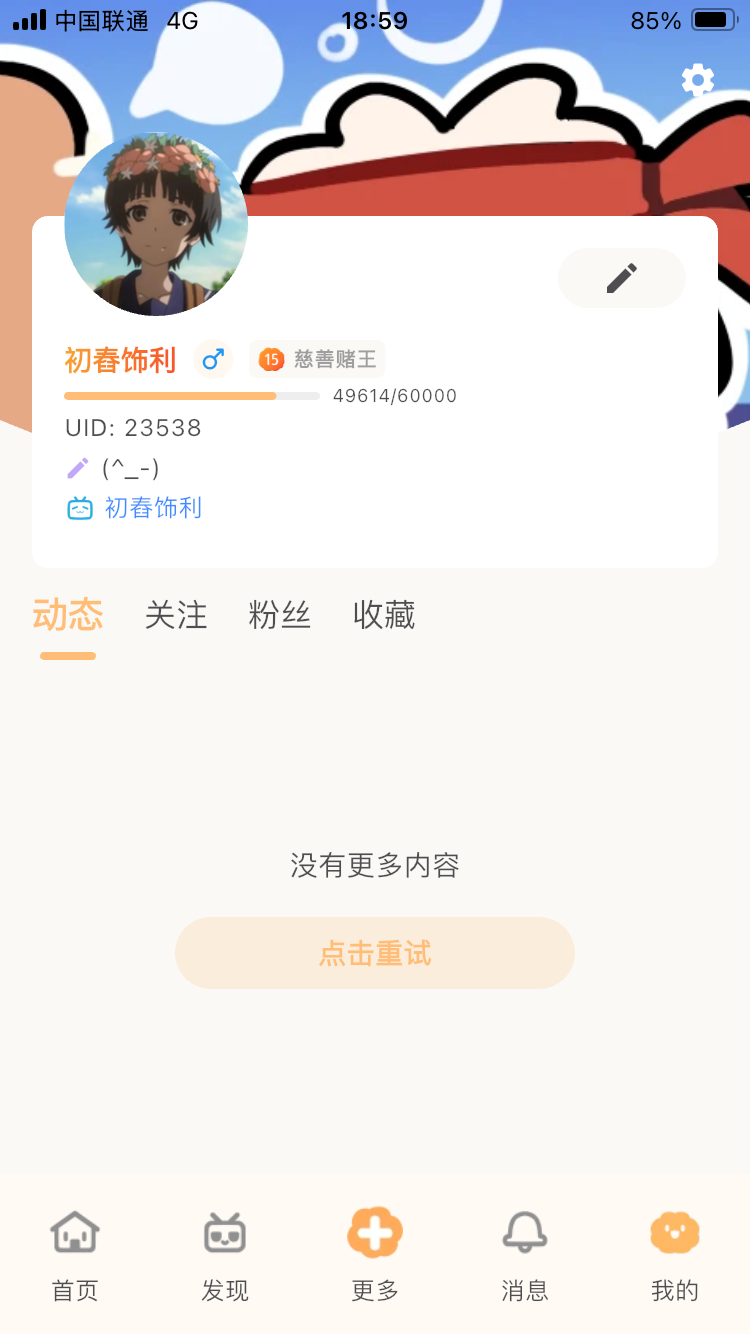Click the level 15 badge icon
The width and height of the screenshot is (750, 1334).
click(x=270, y=358)
